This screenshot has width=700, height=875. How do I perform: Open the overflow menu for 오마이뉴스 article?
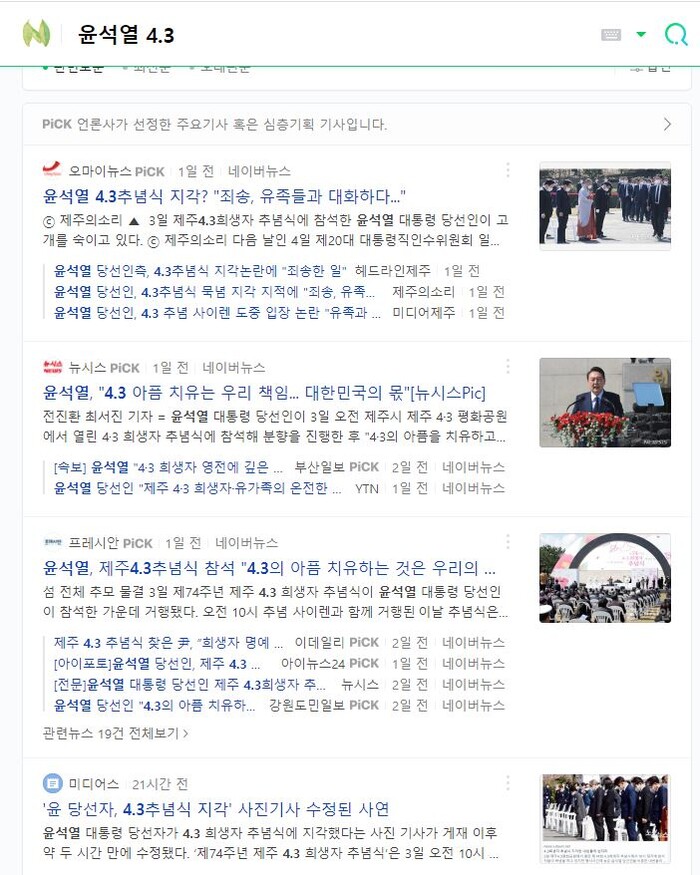click(x=508, y=170)
